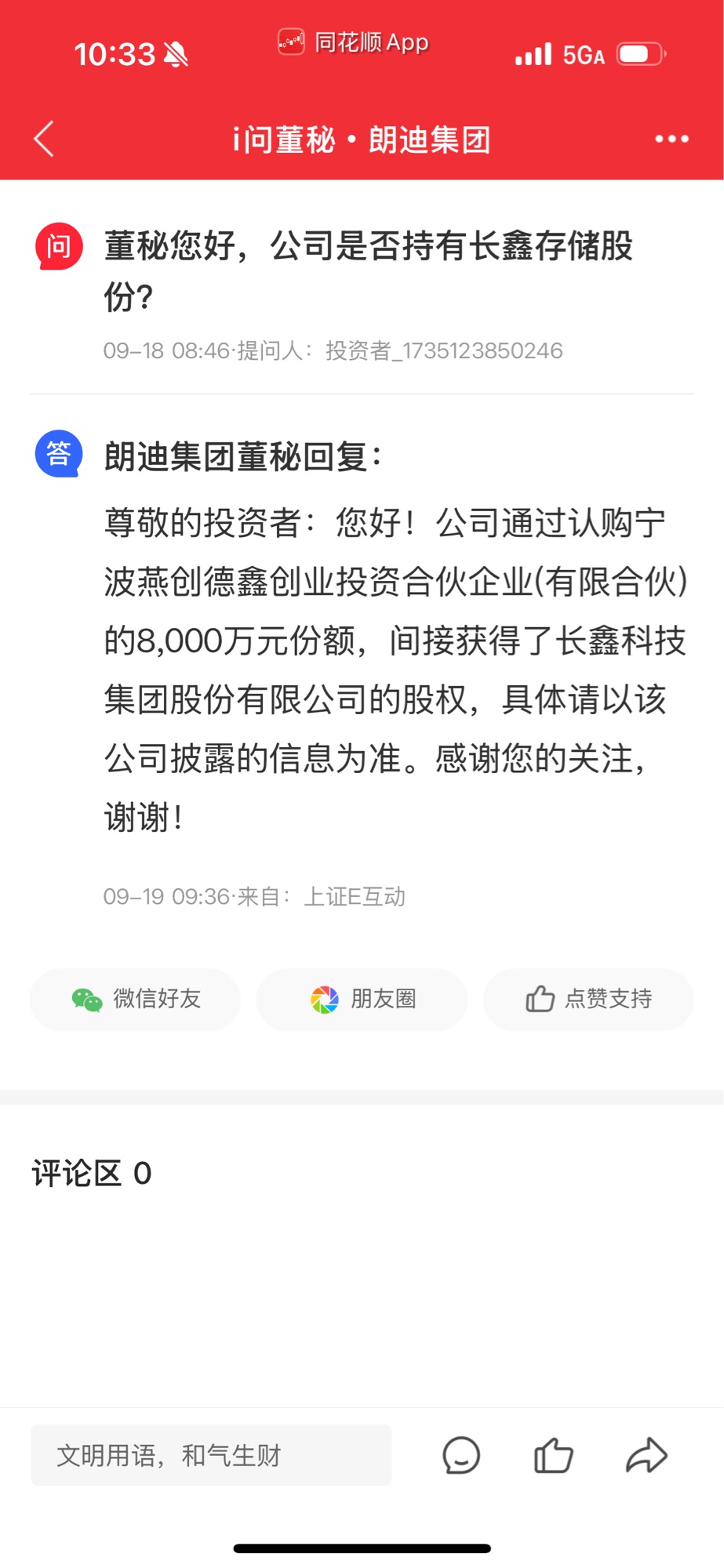The image size is (724, 1568).
Task: Go back using the top-left arrow
Action: click(x=45, y=139)
